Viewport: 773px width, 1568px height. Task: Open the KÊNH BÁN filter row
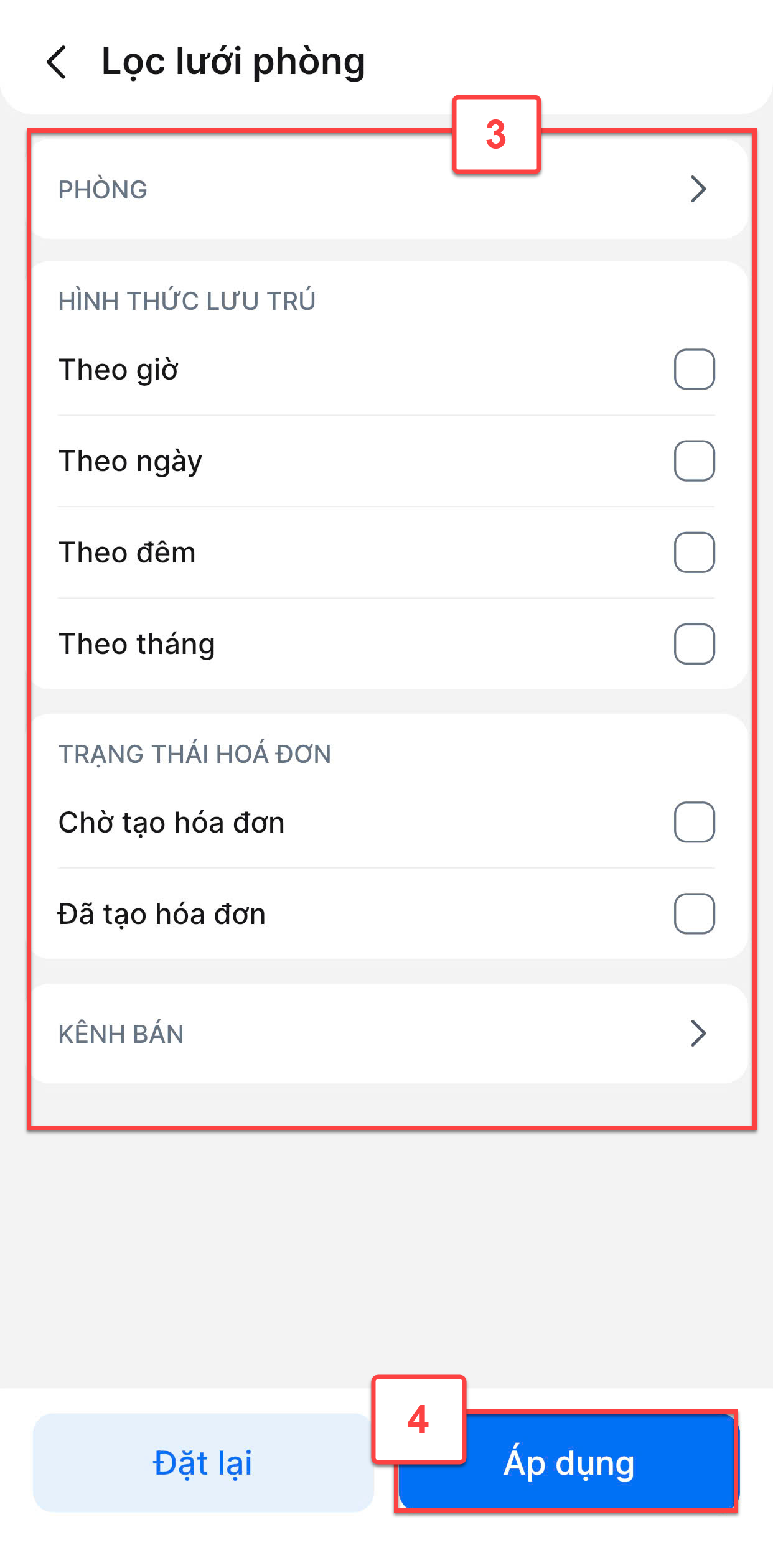coord(390,1034)
